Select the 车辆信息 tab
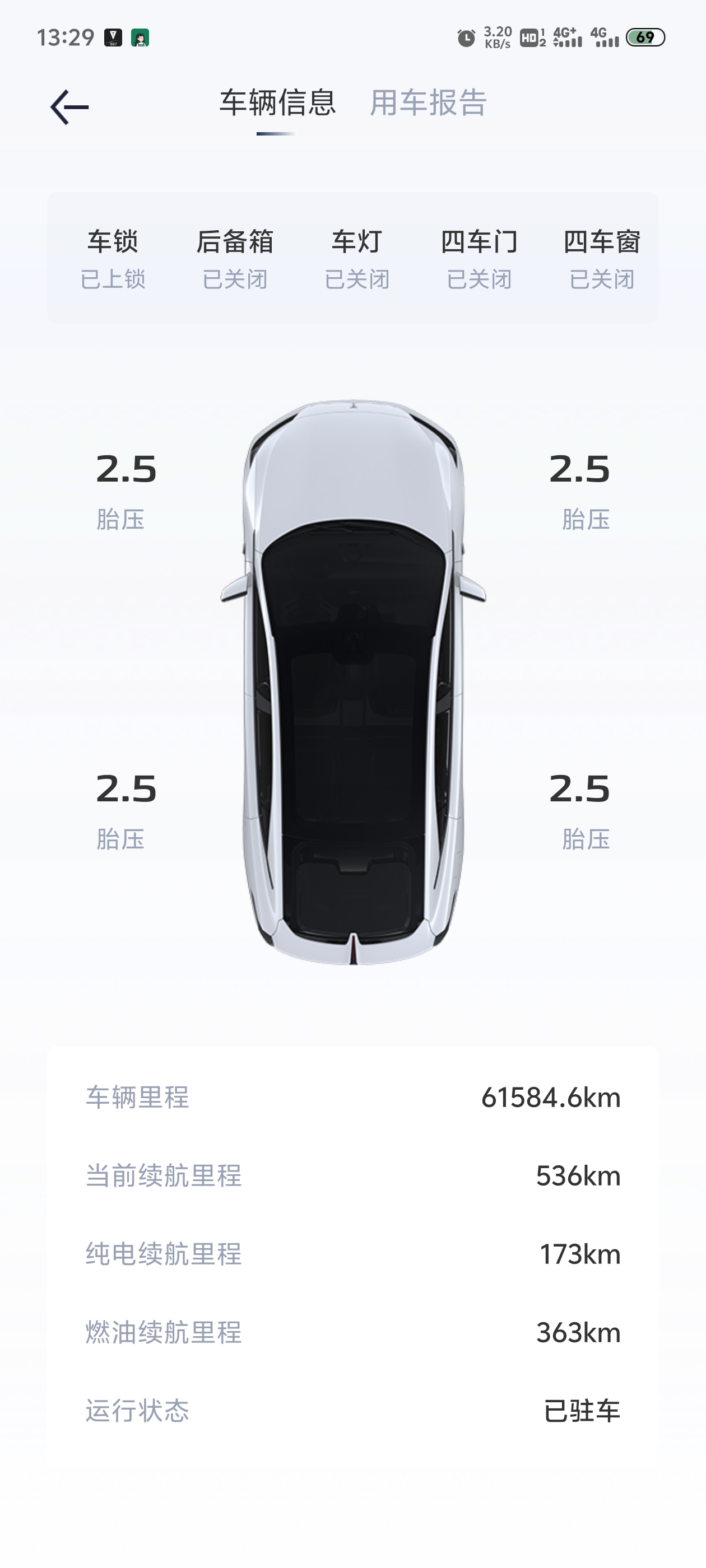 (x=277, y=102)
